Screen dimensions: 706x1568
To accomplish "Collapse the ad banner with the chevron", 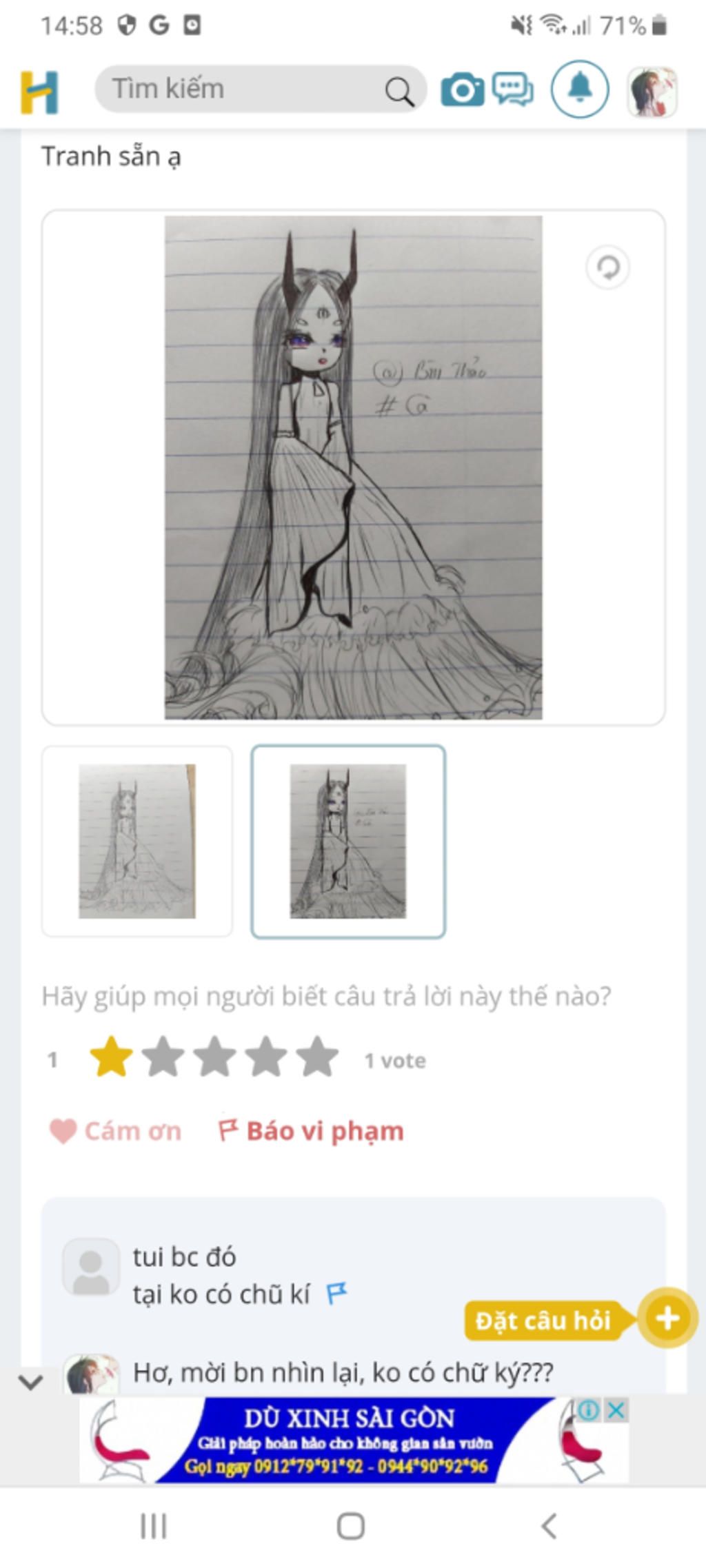I will pyautogui.click(x=31, y=1382).
